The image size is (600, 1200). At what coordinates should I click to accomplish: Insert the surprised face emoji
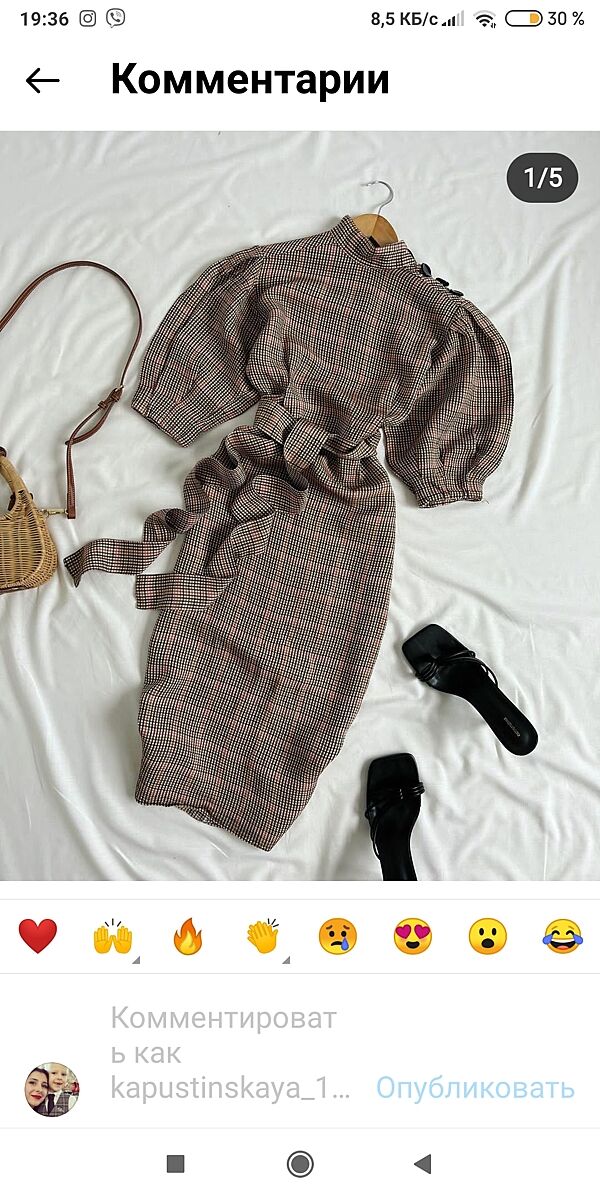tap(488, 937)
